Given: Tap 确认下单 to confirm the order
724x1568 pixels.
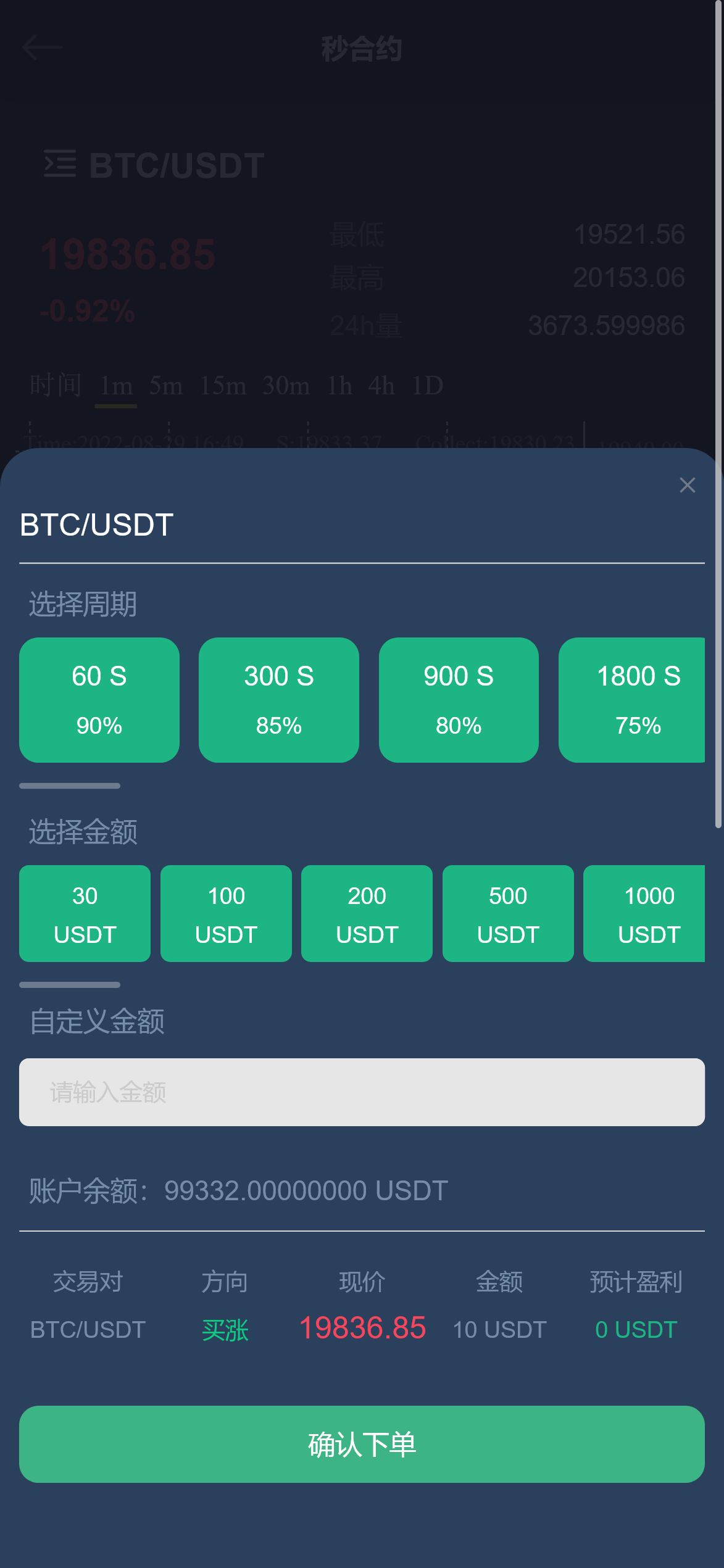Looking at the screenshot, I should click(x=362, y=1444).
